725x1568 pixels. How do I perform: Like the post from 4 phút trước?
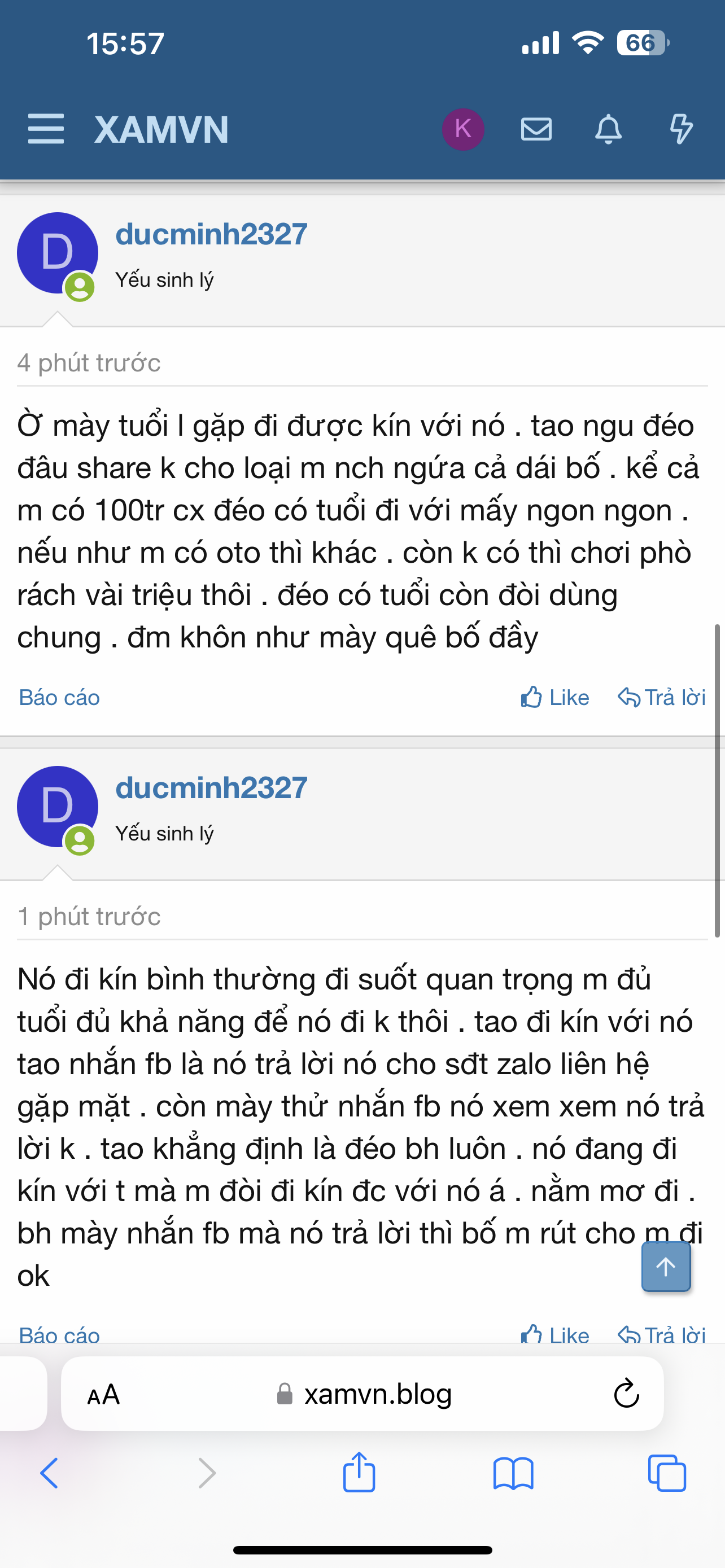coord(554,698)
